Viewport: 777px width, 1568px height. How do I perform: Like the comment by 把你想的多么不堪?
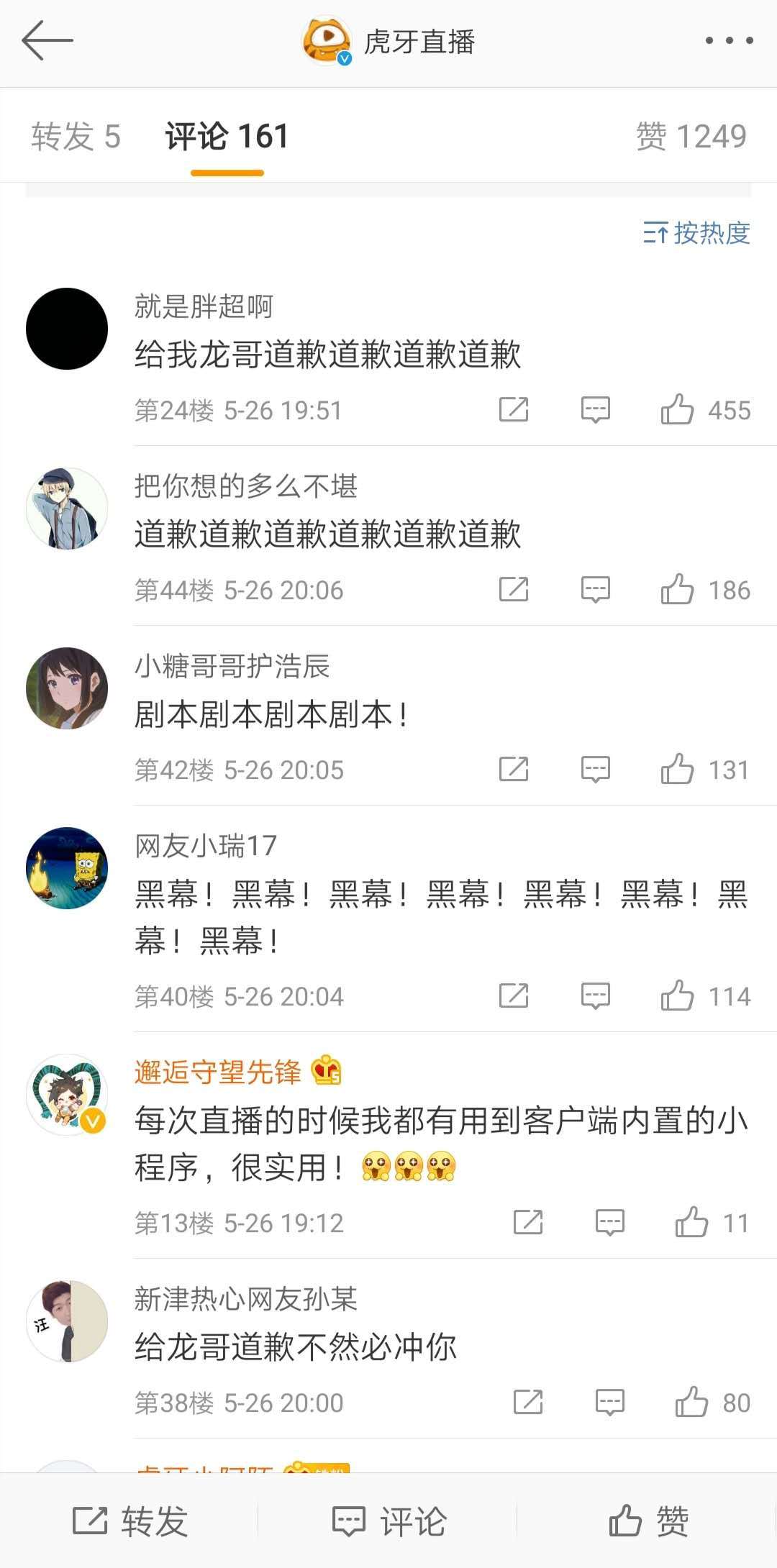coord(678,590)
